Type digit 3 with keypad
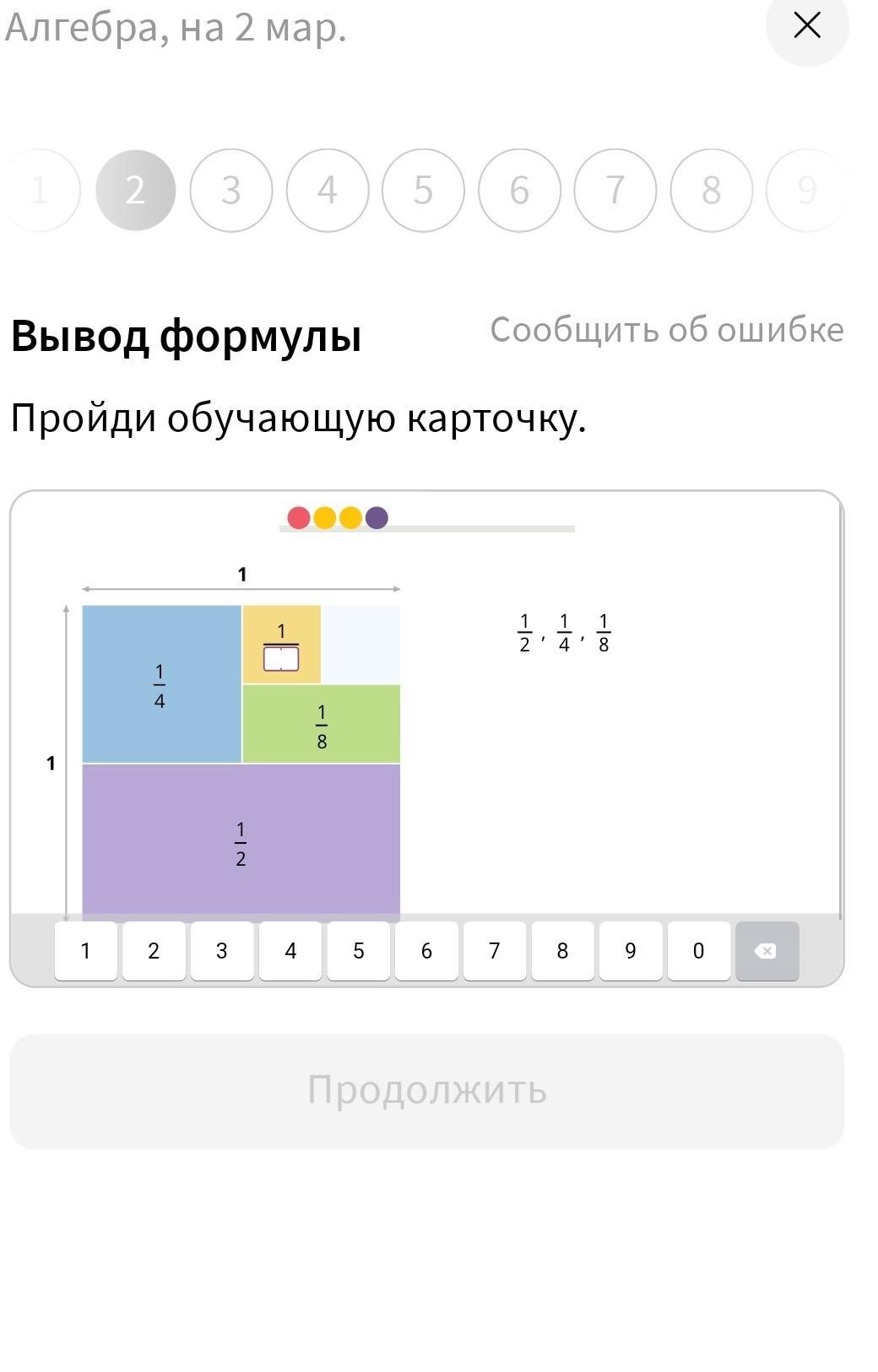878x1372 pixels. point(222,951)
